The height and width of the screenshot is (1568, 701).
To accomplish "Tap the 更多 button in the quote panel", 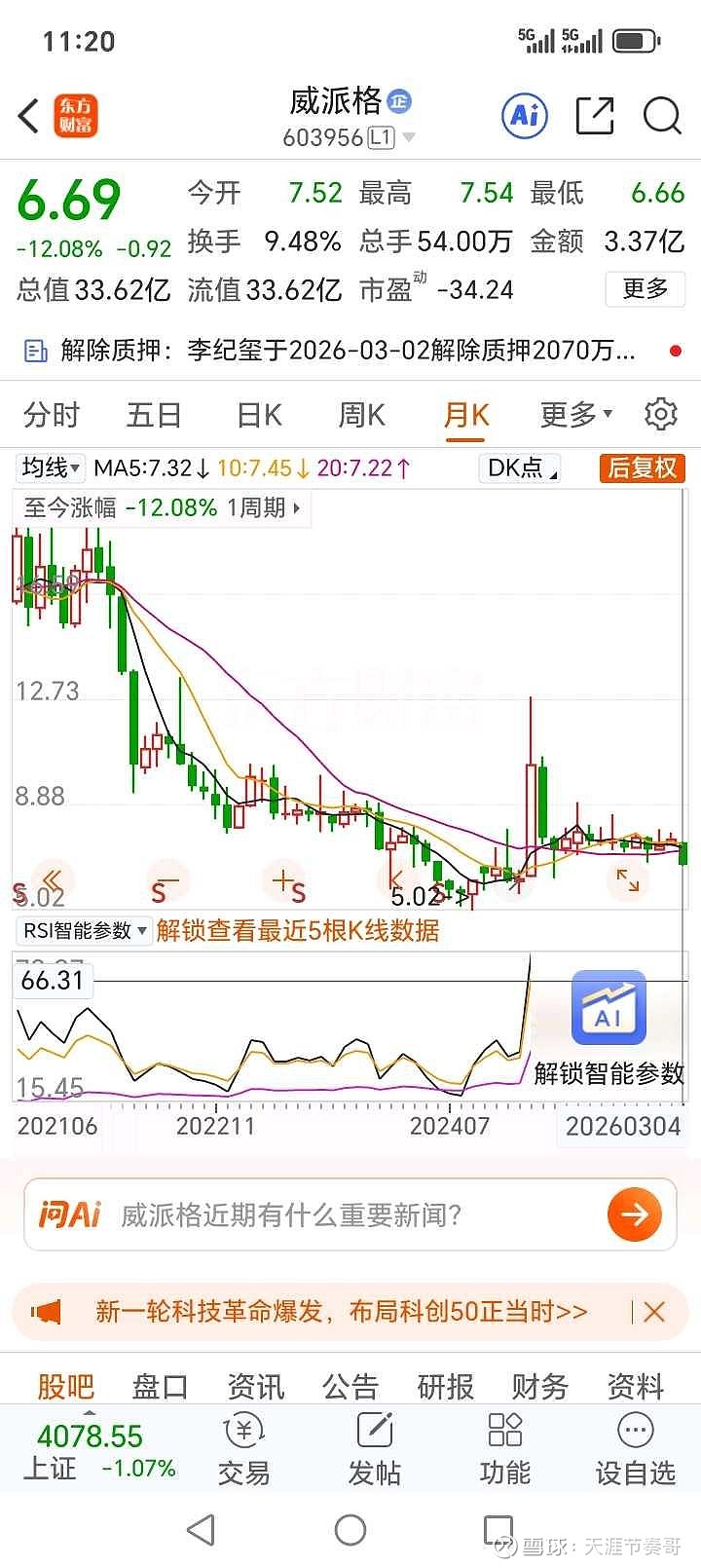I will [x=644, y=290].
